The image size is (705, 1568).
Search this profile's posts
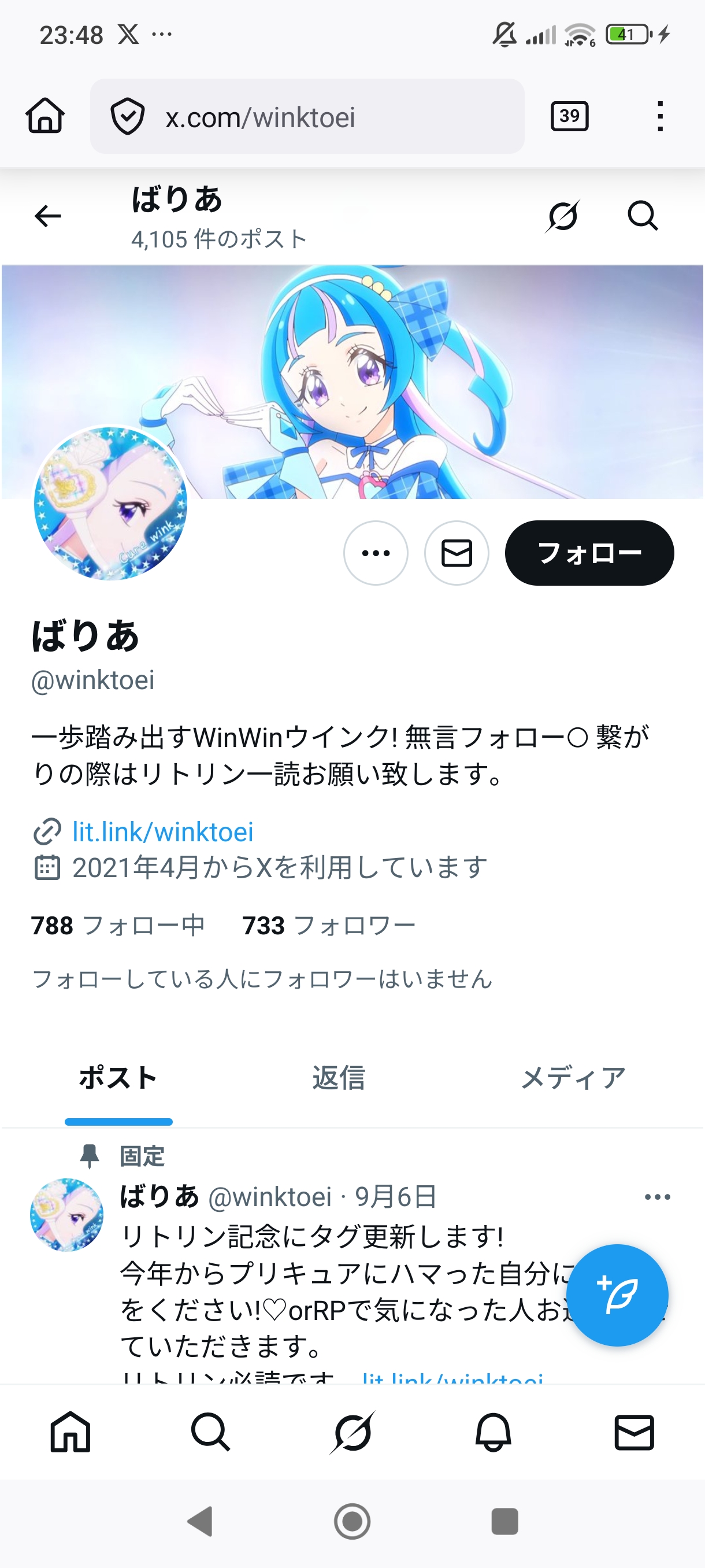(643, 216)
